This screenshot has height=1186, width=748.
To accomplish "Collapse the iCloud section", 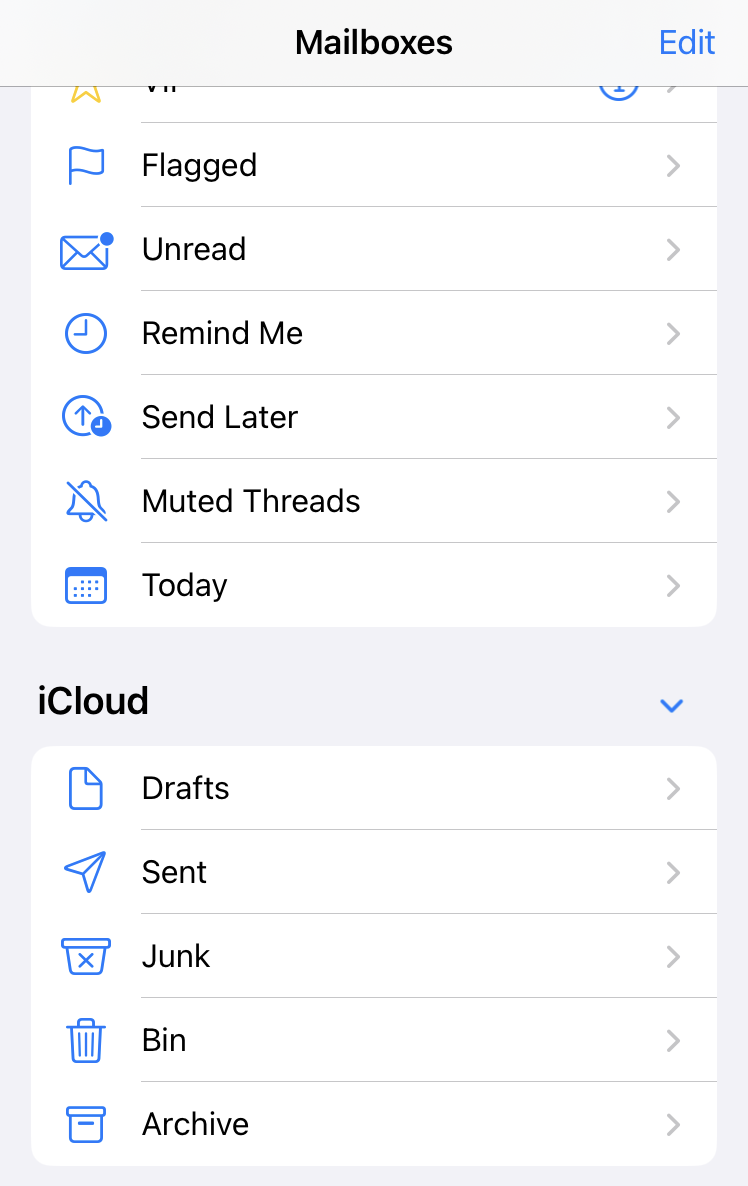I will point(672,705).
